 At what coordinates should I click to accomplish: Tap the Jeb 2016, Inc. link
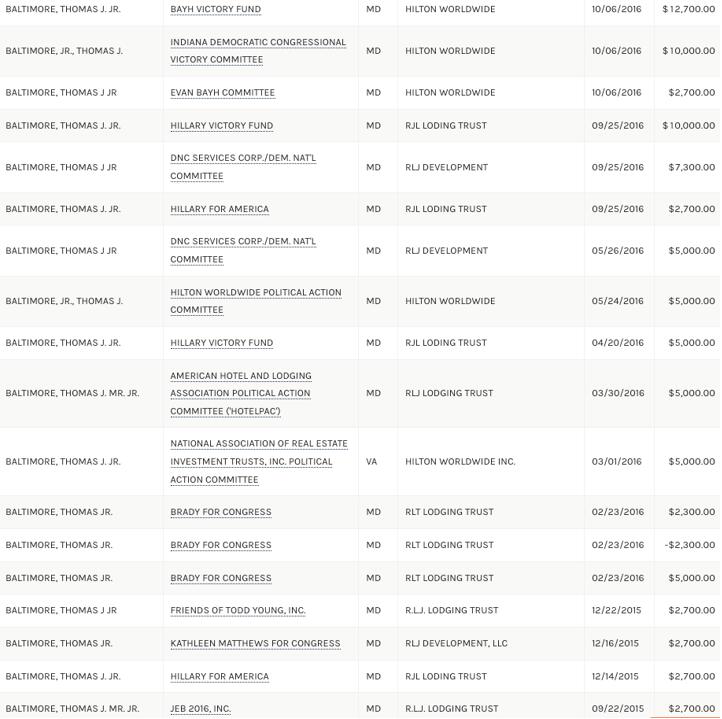tap(200, 709)
